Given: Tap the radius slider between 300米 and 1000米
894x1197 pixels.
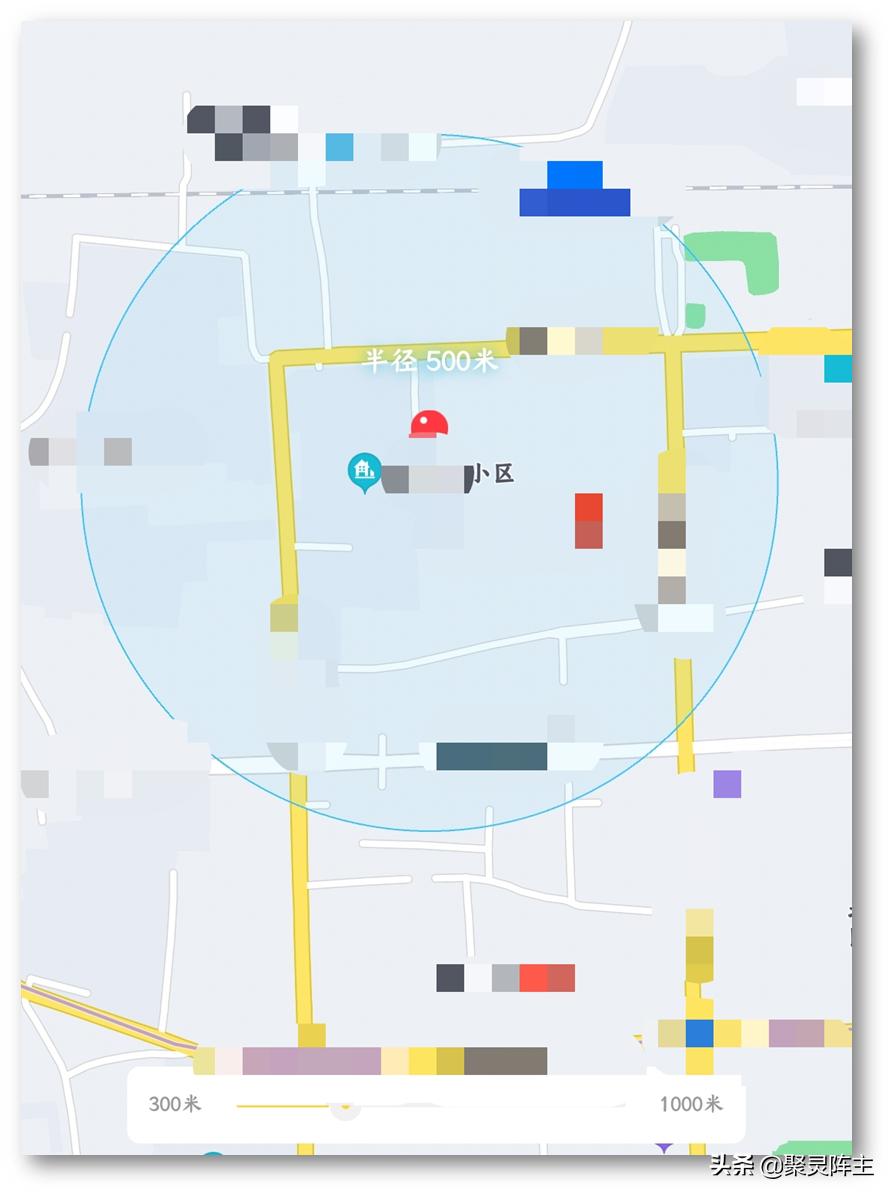Looking at the screenshot, I should pos(345,1106).
